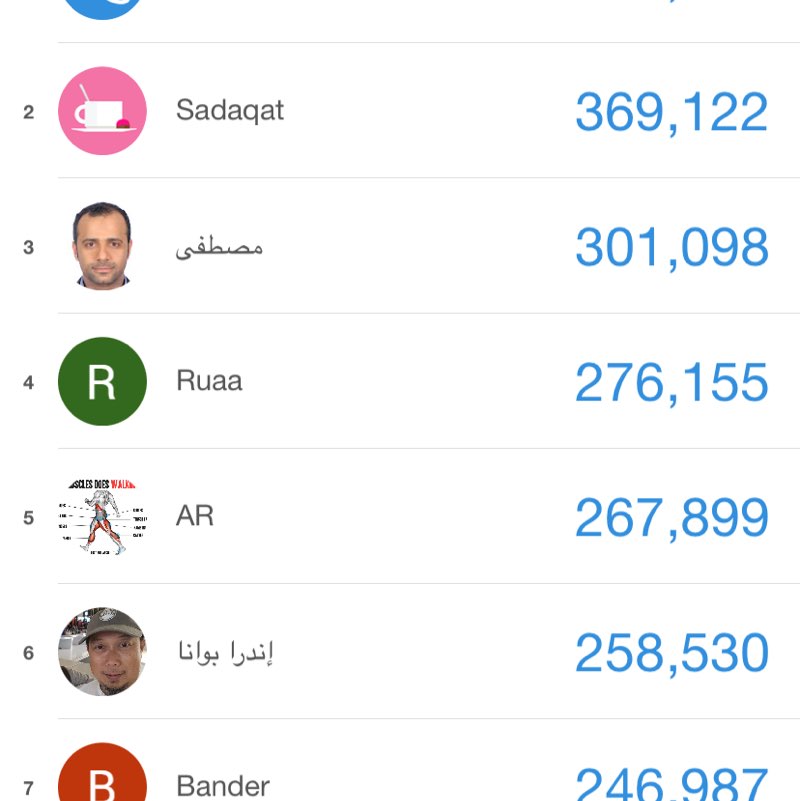Select the rank 6 row for إندرا بوانا
Screen dimensions: 800x801
click(400, 651)
